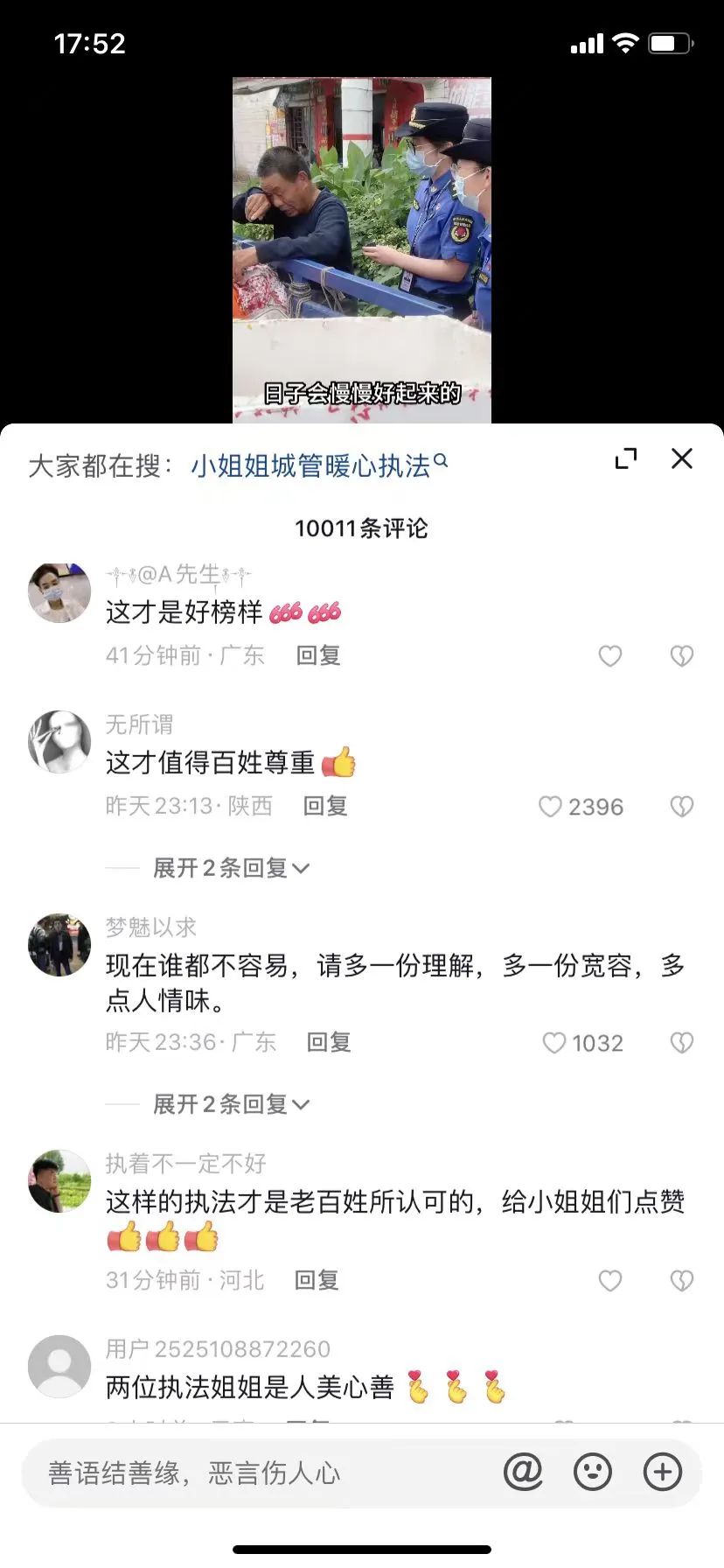Viewport: 724px width, 1568px height.
Task: Like 梦魅以求's comment with 1032 likes
Action: point(554,1043)
